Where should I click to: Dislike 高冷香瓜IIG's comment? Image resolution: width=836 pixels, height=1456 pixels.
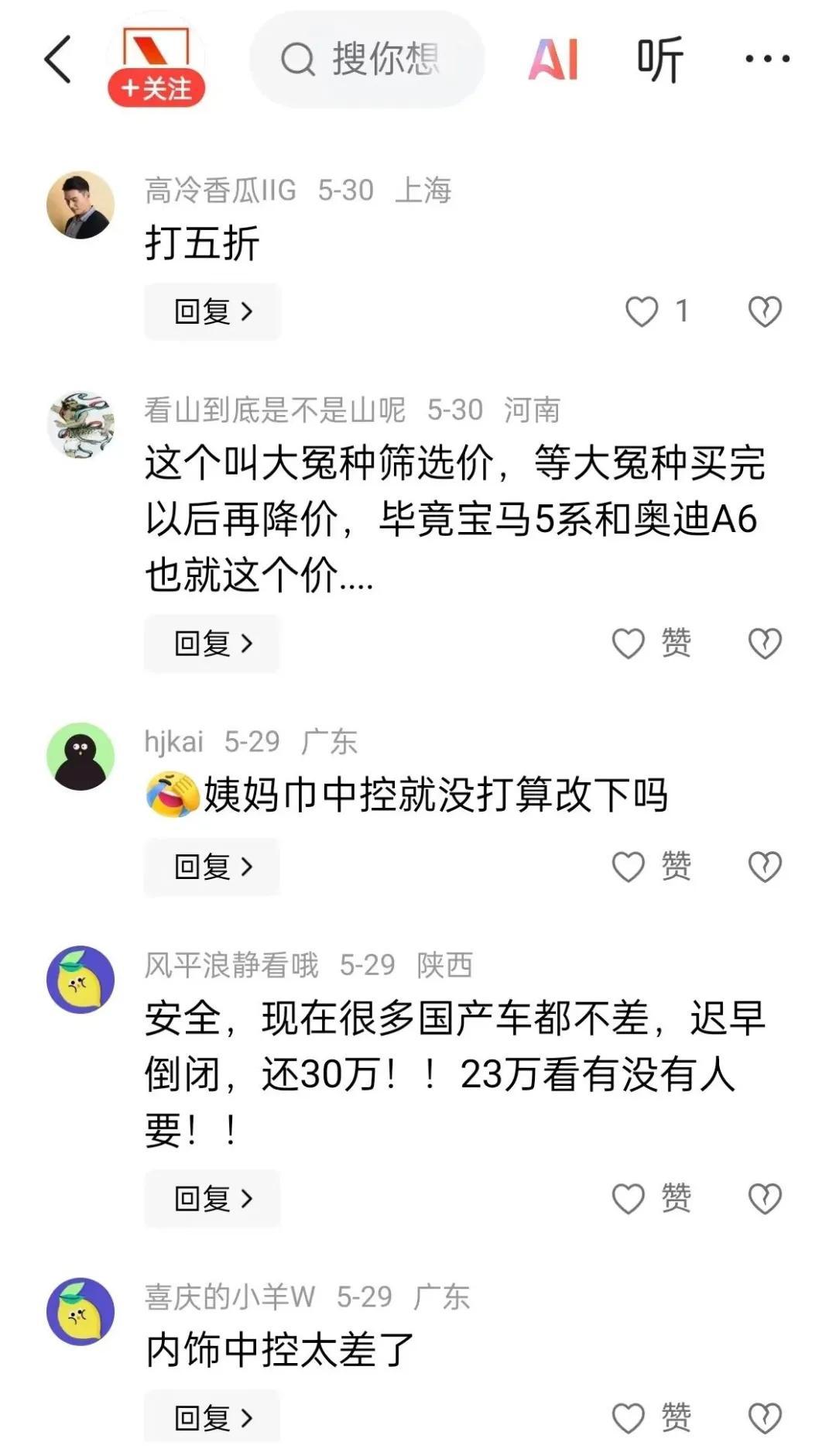765,312
